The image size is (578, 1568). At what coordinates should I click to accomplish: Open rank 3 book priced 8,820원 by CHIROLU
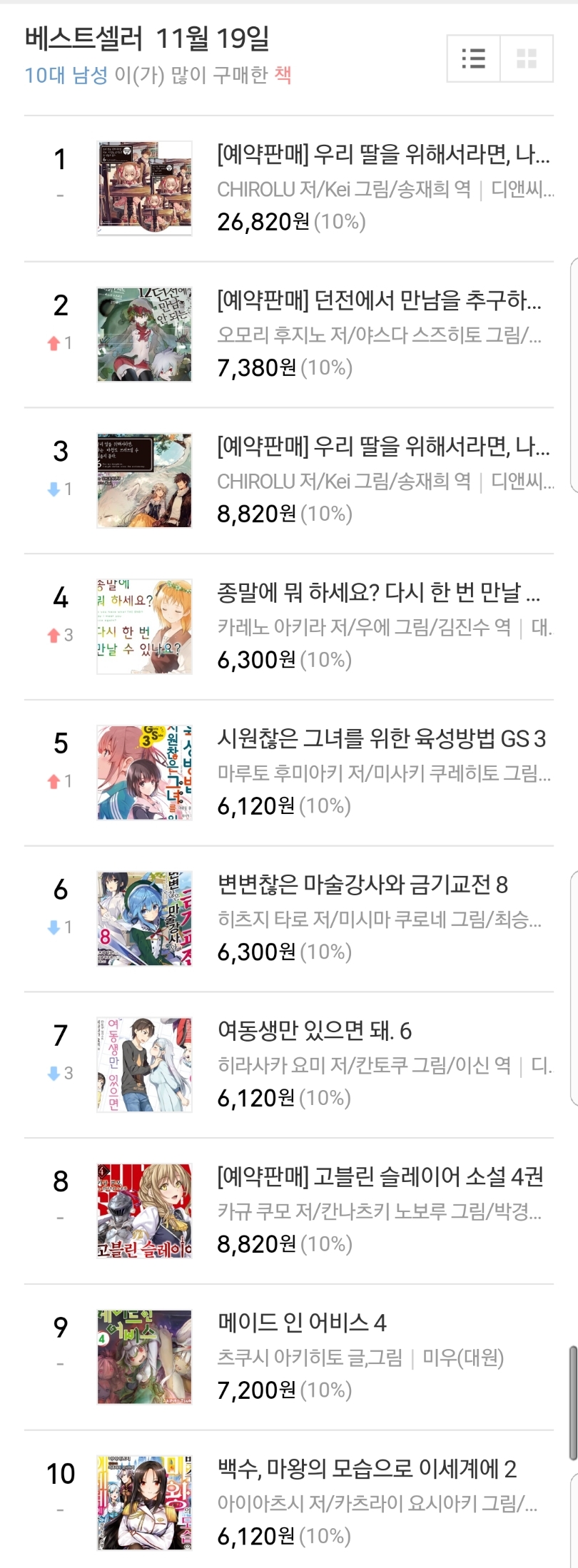pyautogui.click(x=382, y=447)
